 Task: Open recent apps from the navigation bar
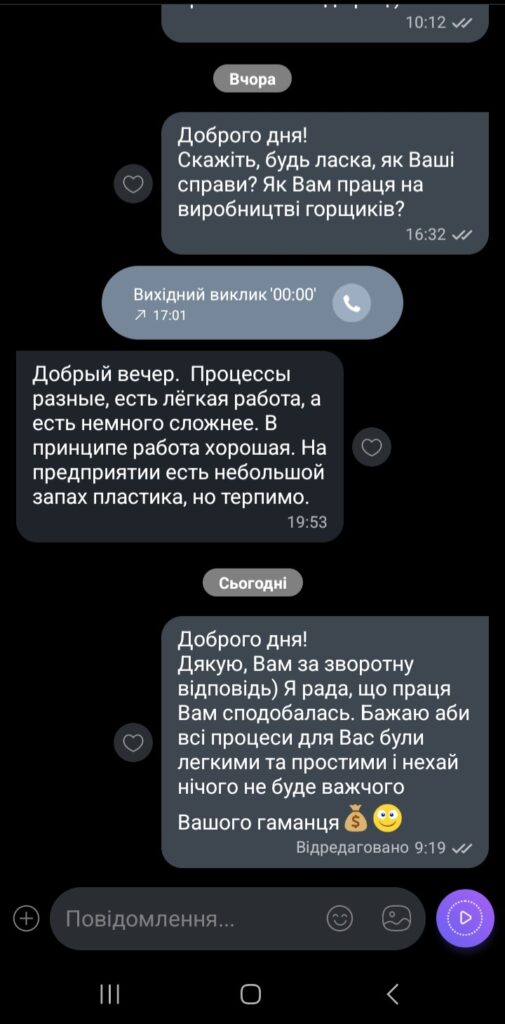[x=110, y=994]
